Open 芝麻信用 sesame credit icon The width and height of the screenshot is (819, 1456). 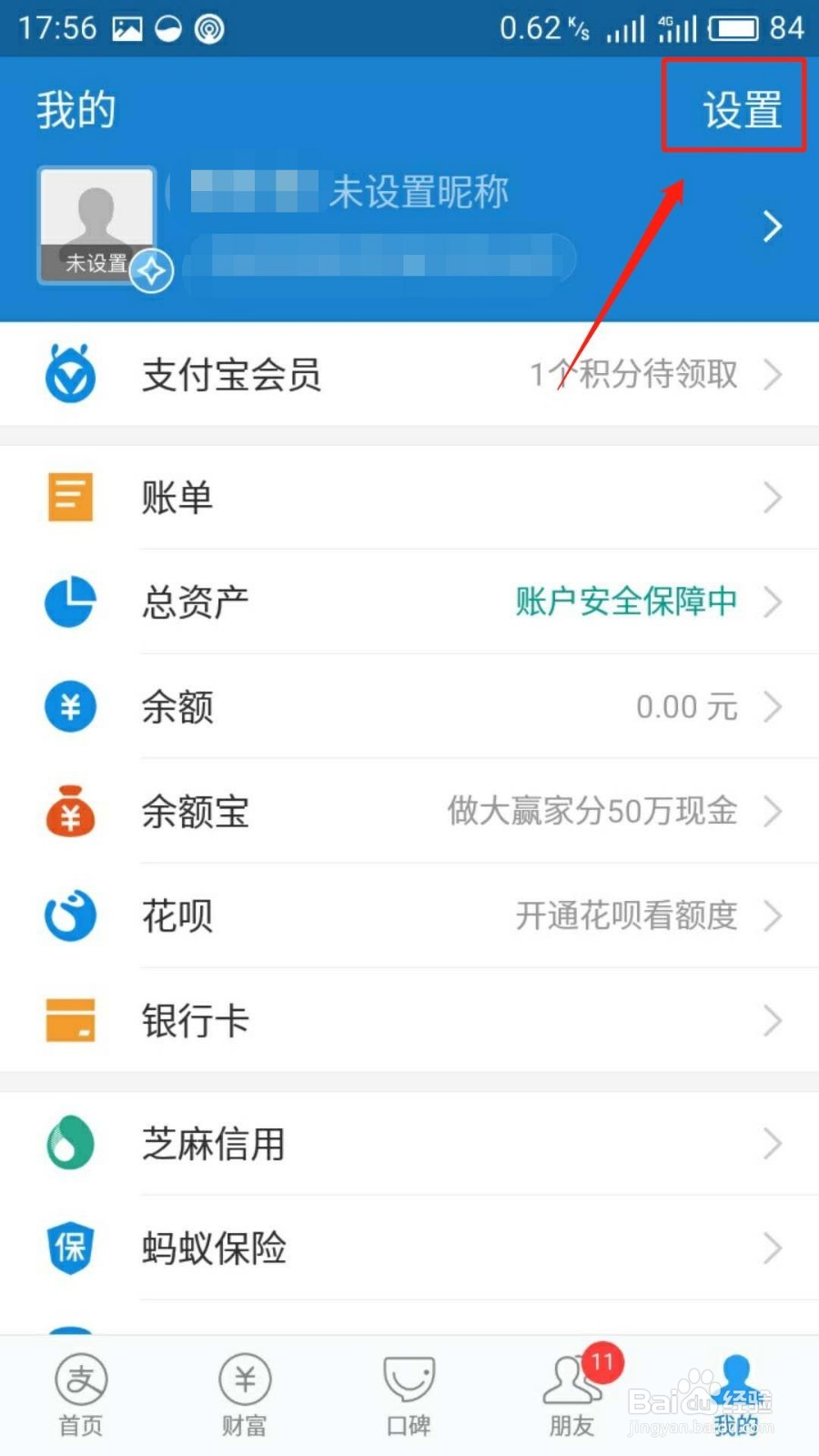[69, 1144]
